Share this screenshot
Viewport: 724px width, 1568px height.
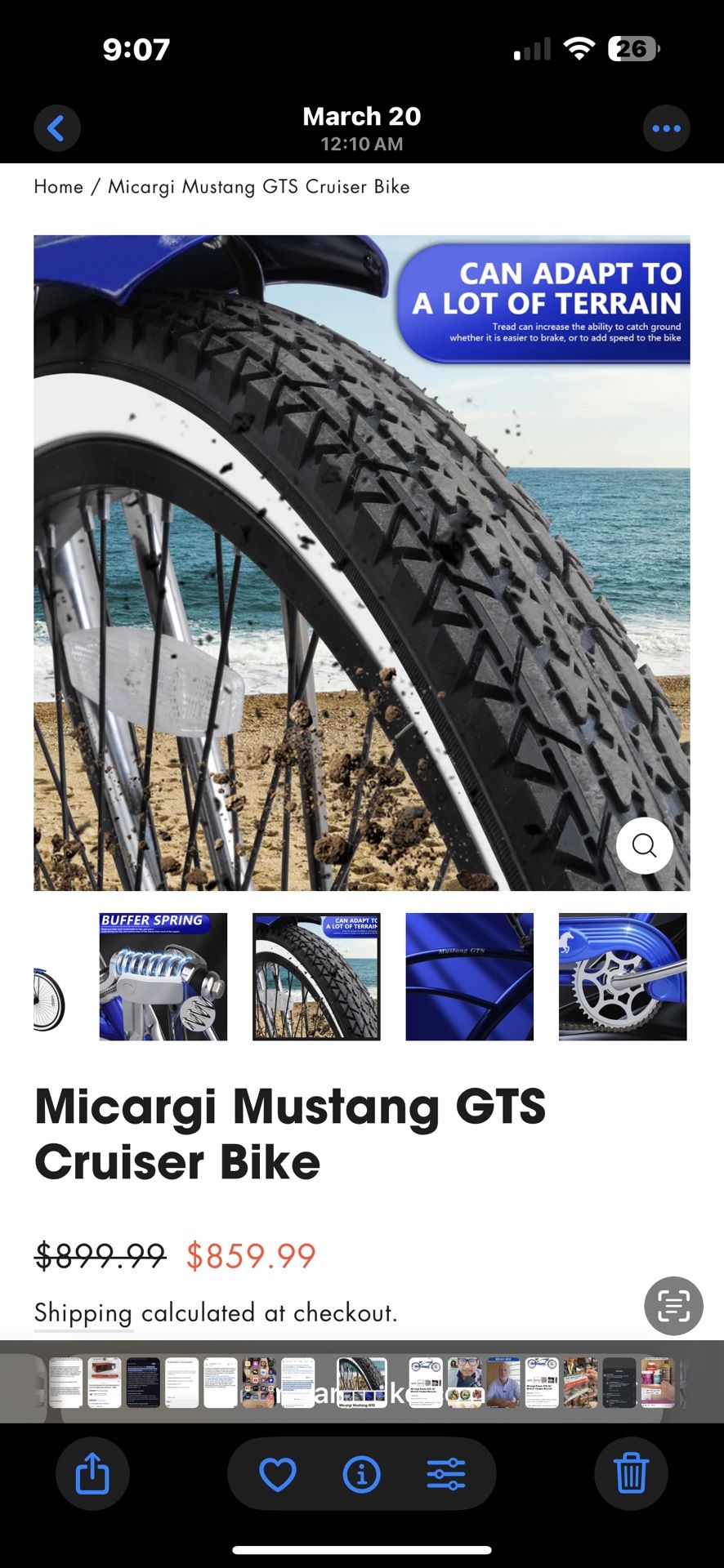pyautogui.click(x=92, y=1473)
